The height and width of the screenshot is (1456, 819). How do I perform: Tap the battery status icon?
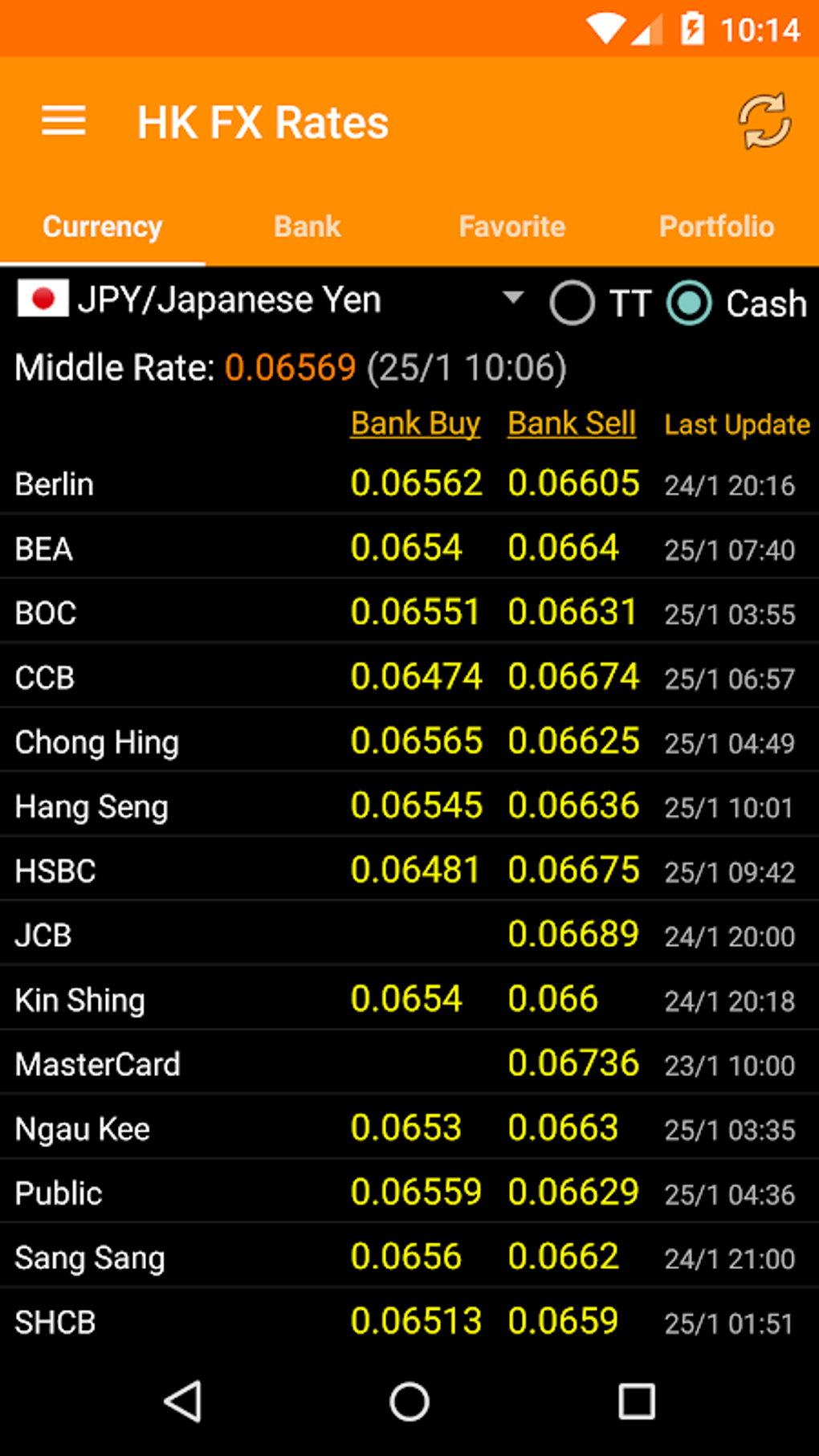(692, 27)
